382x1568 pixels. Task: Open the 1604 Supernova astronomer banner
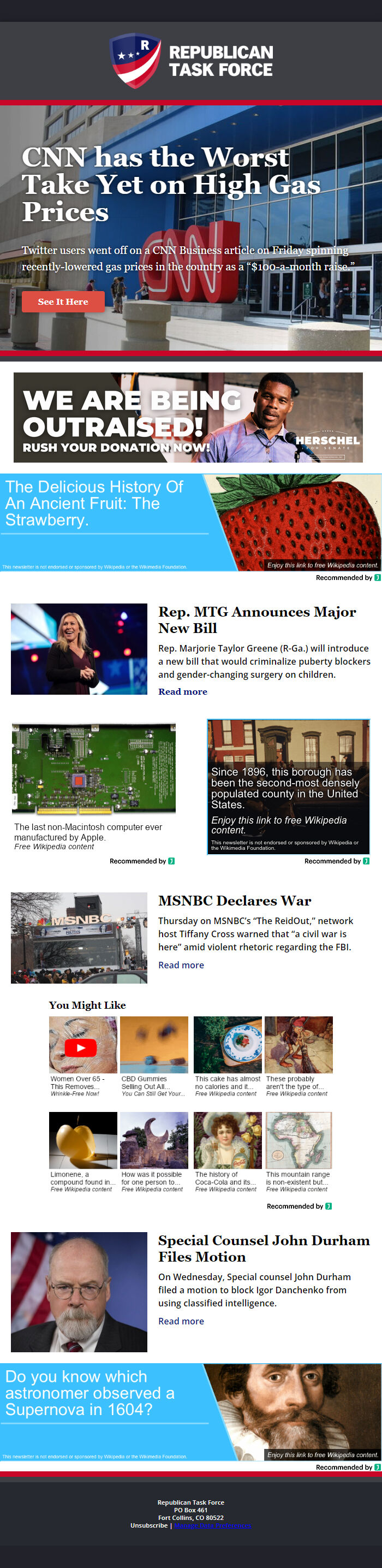(190, 1412)
